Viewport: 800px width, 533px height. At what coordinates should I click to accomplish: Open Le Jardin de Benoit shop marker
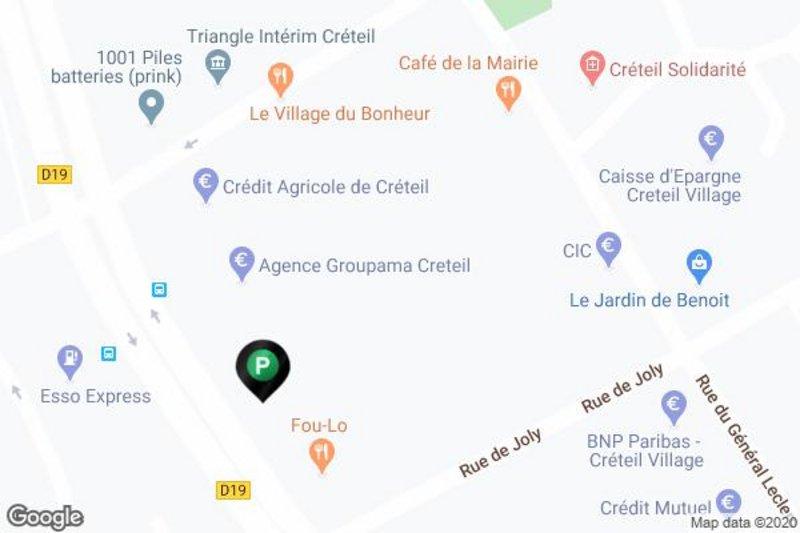point(699,265)
